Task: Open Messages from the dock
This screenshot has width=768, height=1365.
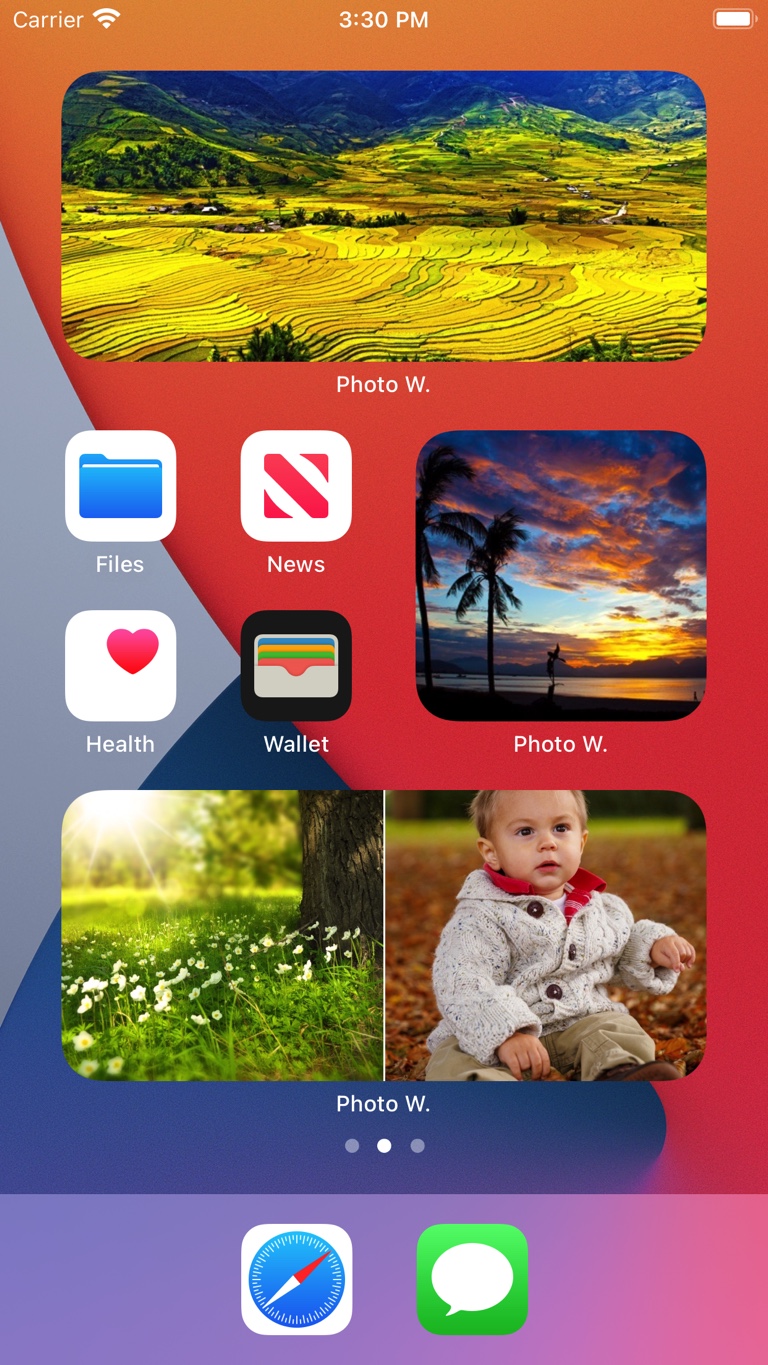Action: pyautogui.click(x=472, y=1279)
